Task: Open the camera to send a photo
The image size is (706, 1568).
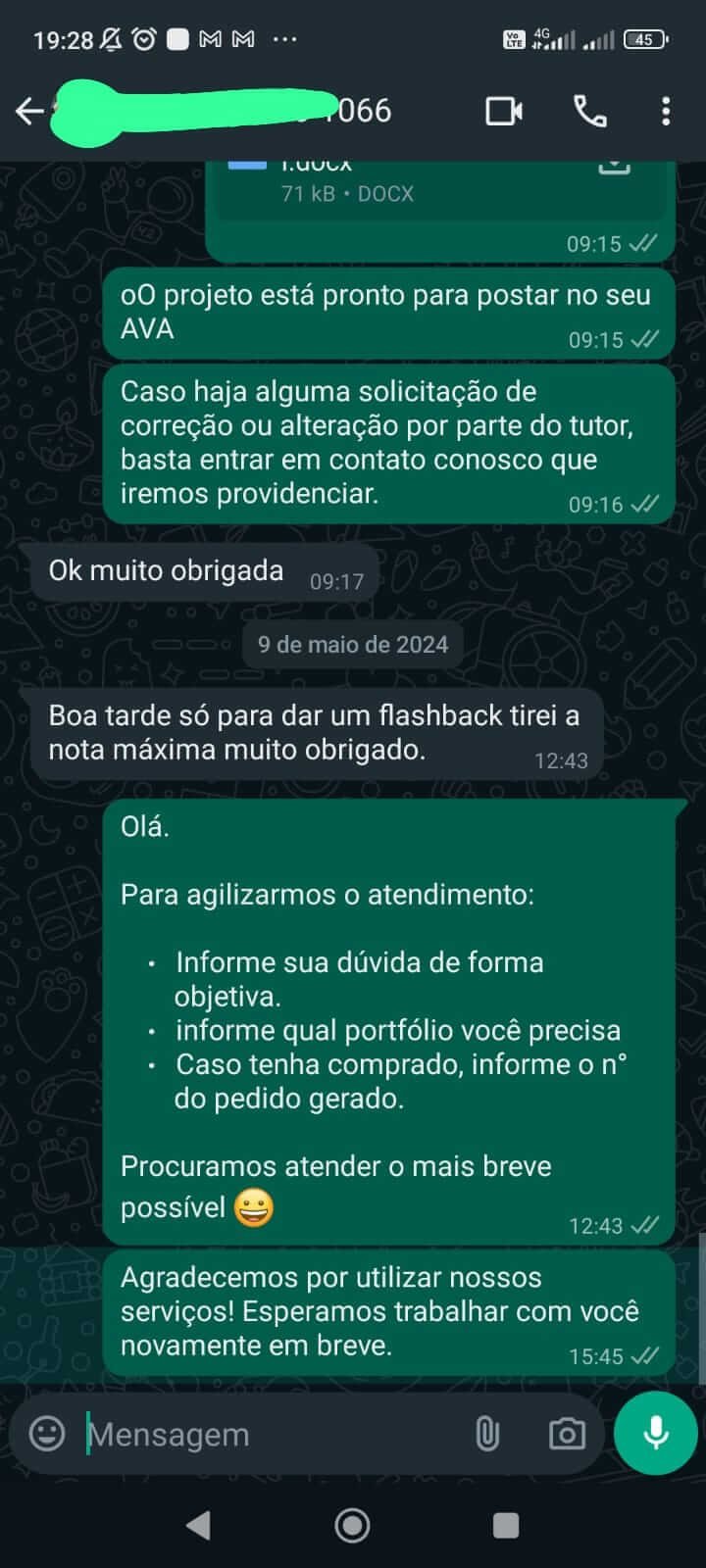Action: click(x=566, y=1434)
